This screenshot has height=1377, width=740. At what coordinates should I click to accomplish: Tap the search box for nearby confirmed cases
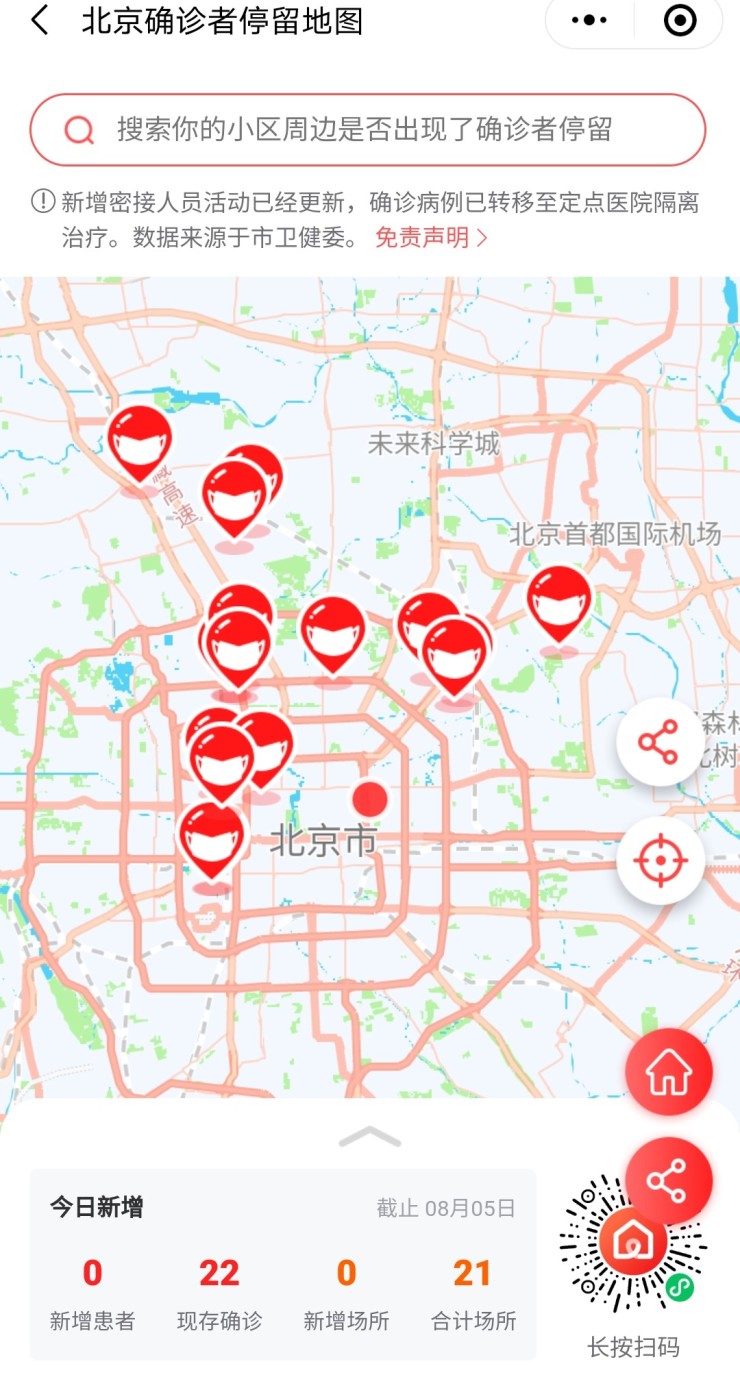367,130
